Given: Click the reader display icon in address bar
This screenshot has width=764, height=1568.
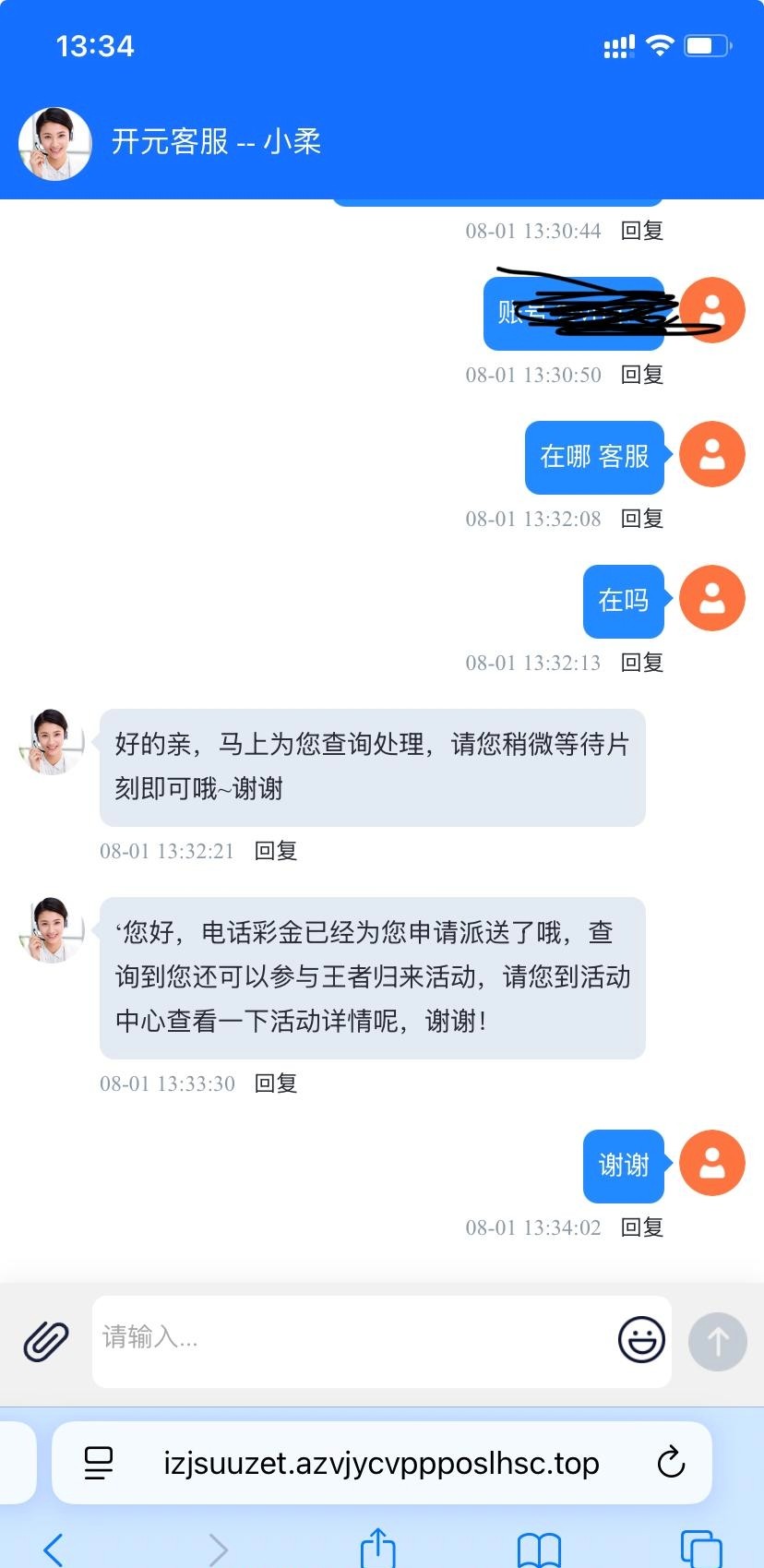Looking at the screenshot, I should (x=99, y=1463).
